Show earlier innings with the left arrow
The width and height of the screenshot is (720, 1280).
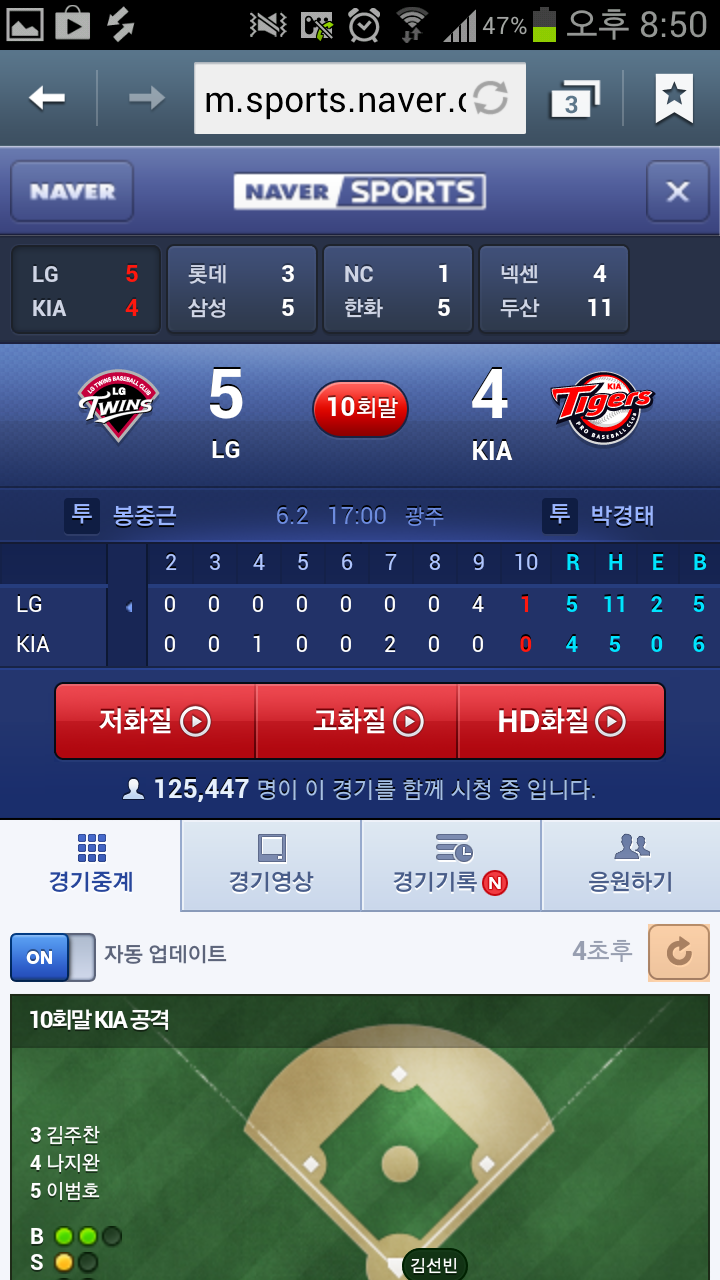coord(128,606)
